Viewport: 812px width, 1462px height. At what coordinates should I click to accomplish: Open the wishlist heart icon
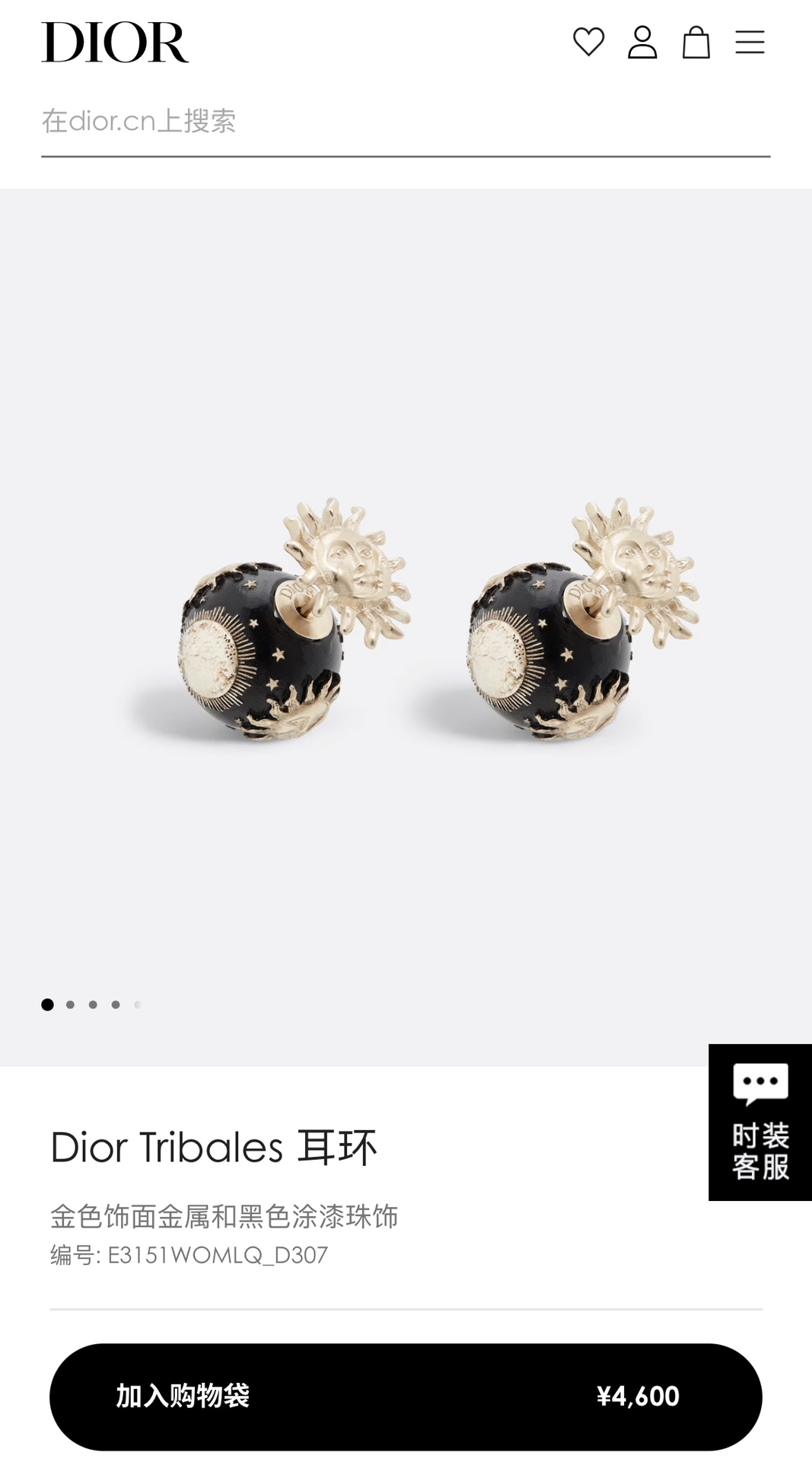(588, 42)
